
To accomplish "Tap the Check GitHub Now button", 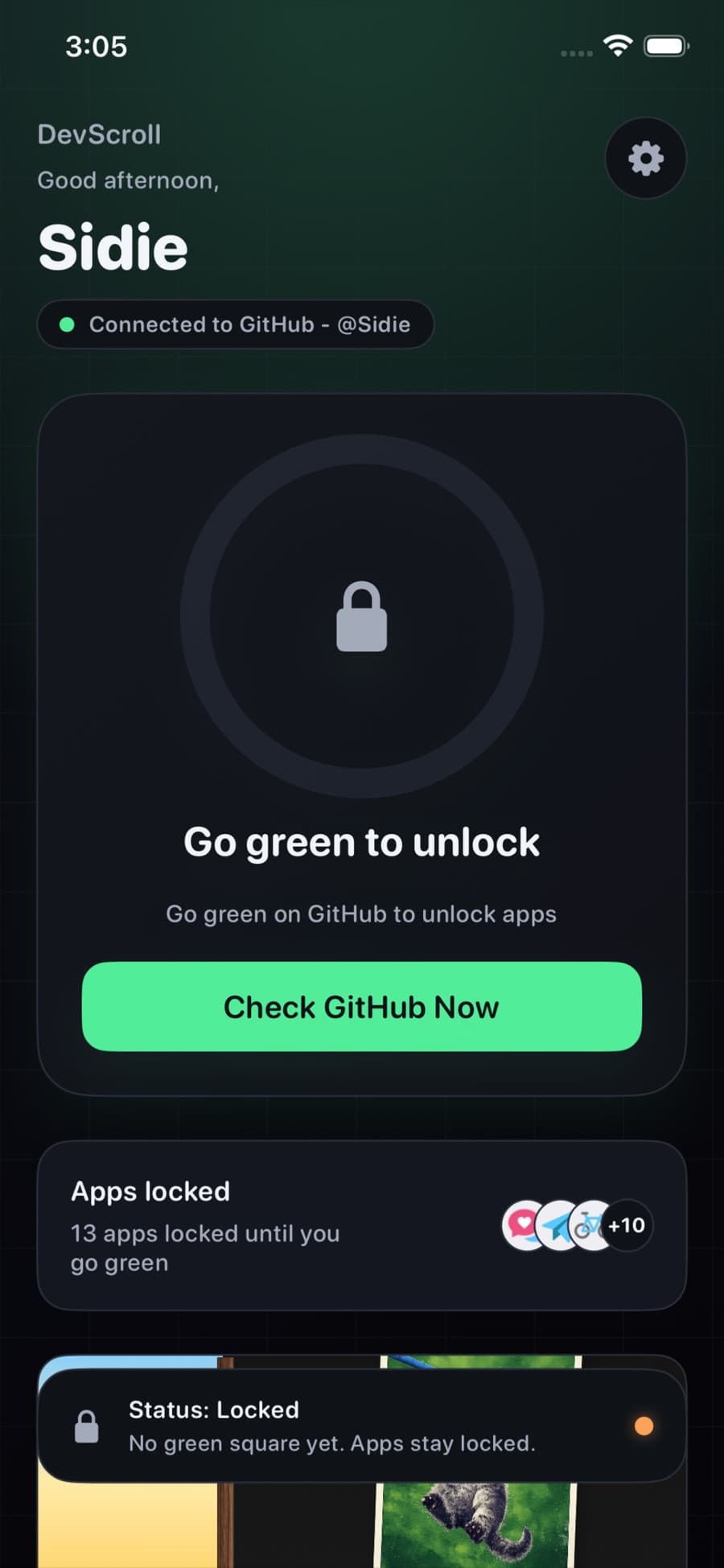I will point(361,1006).
